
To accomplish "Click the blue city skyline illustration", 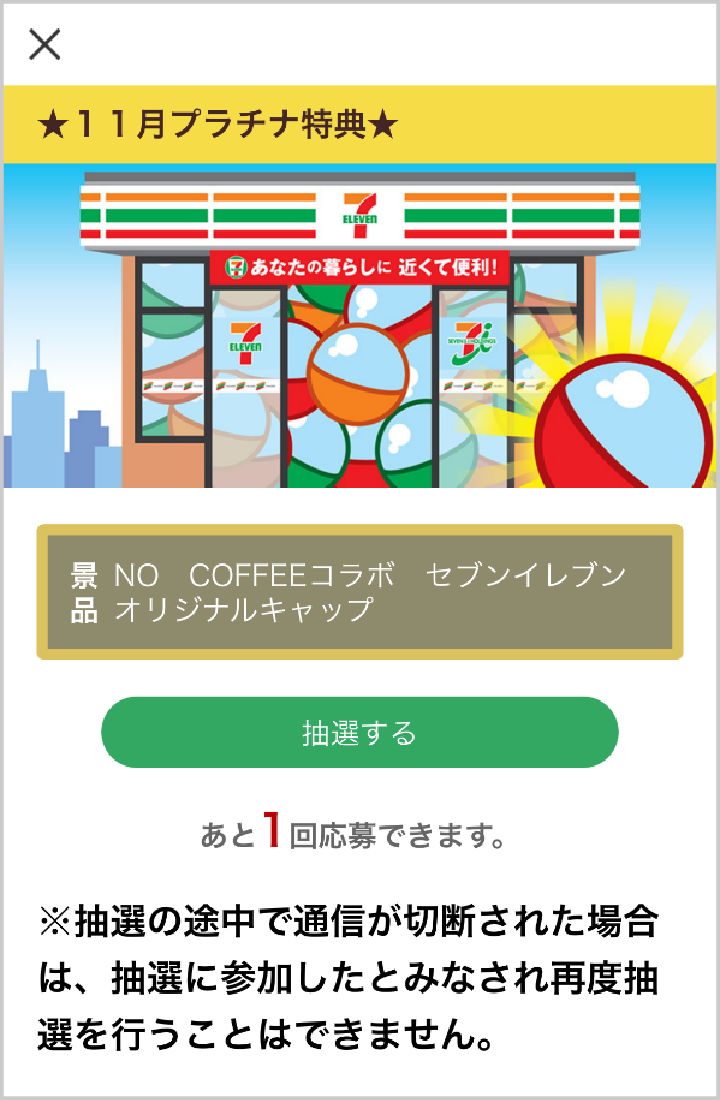I will 42,430.
